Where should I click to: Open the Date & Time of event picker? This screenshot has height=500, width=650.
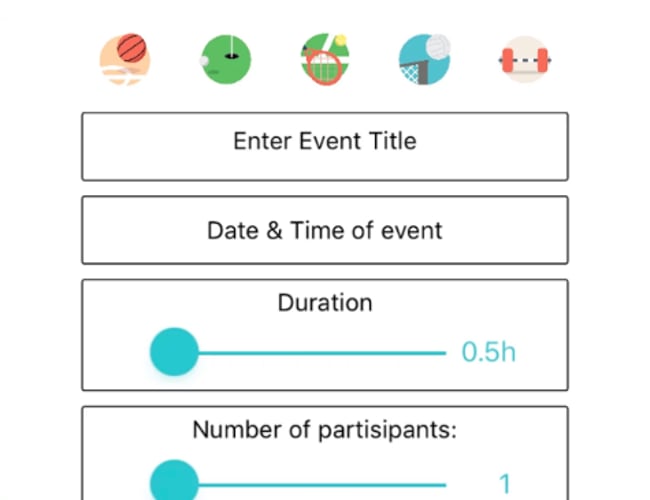point(325,230)
